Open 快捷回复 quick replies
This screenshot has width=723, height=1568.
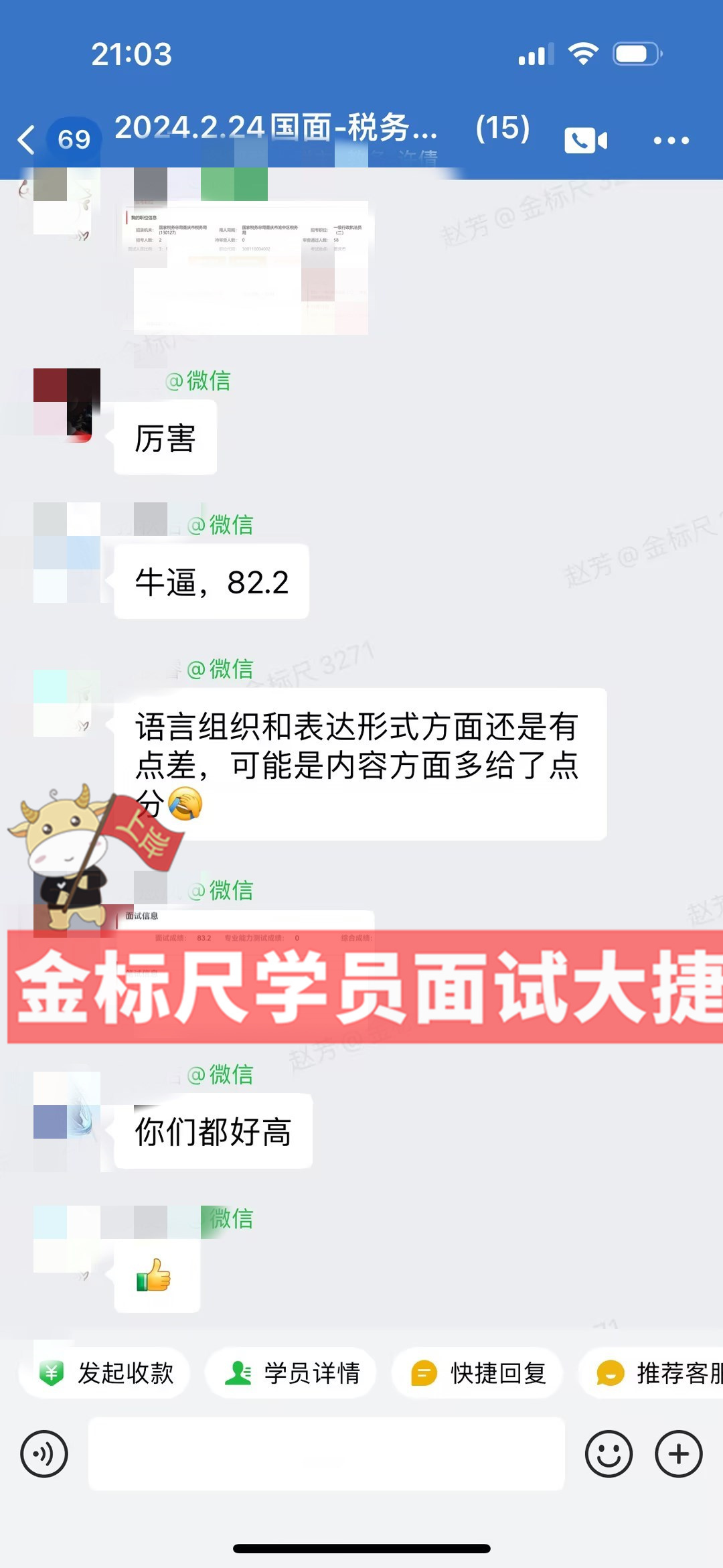477,1373
